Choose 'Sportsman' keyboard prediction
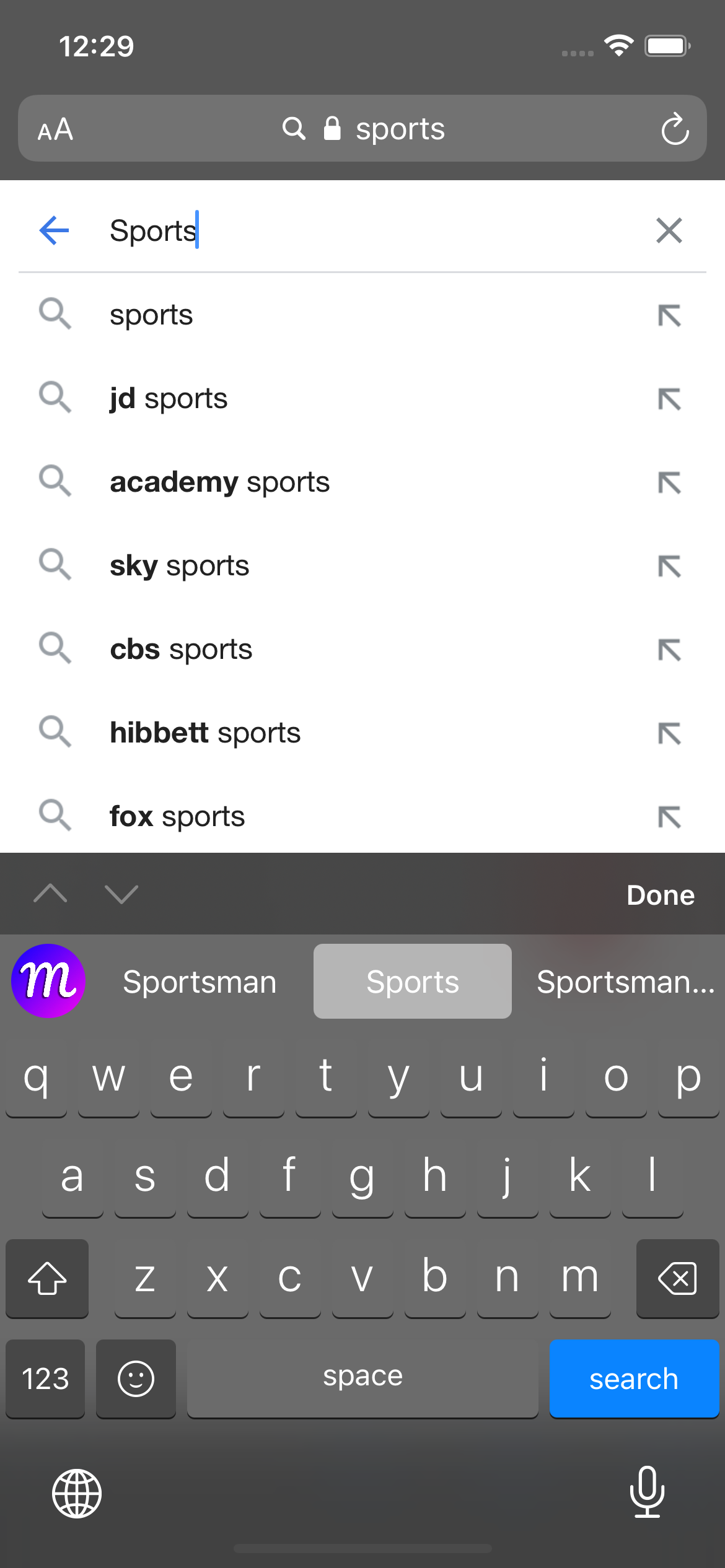This screenshot has width=725, height=1568. tap(200, 982)
